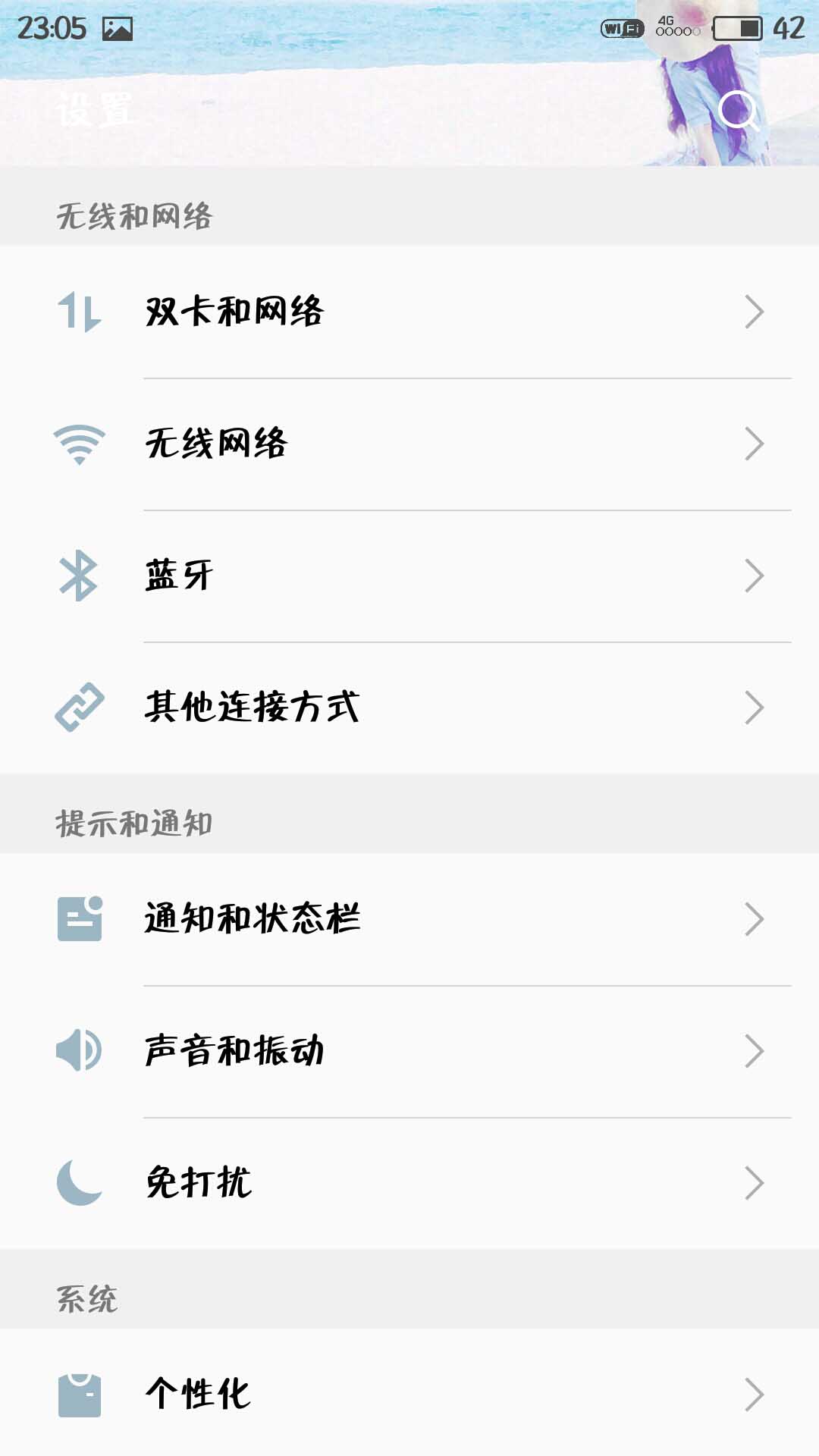The width and height of the screenshot is (819, 1456).
Task: Open 其他连接方式 settings
Action: click(x=409, y=708)
